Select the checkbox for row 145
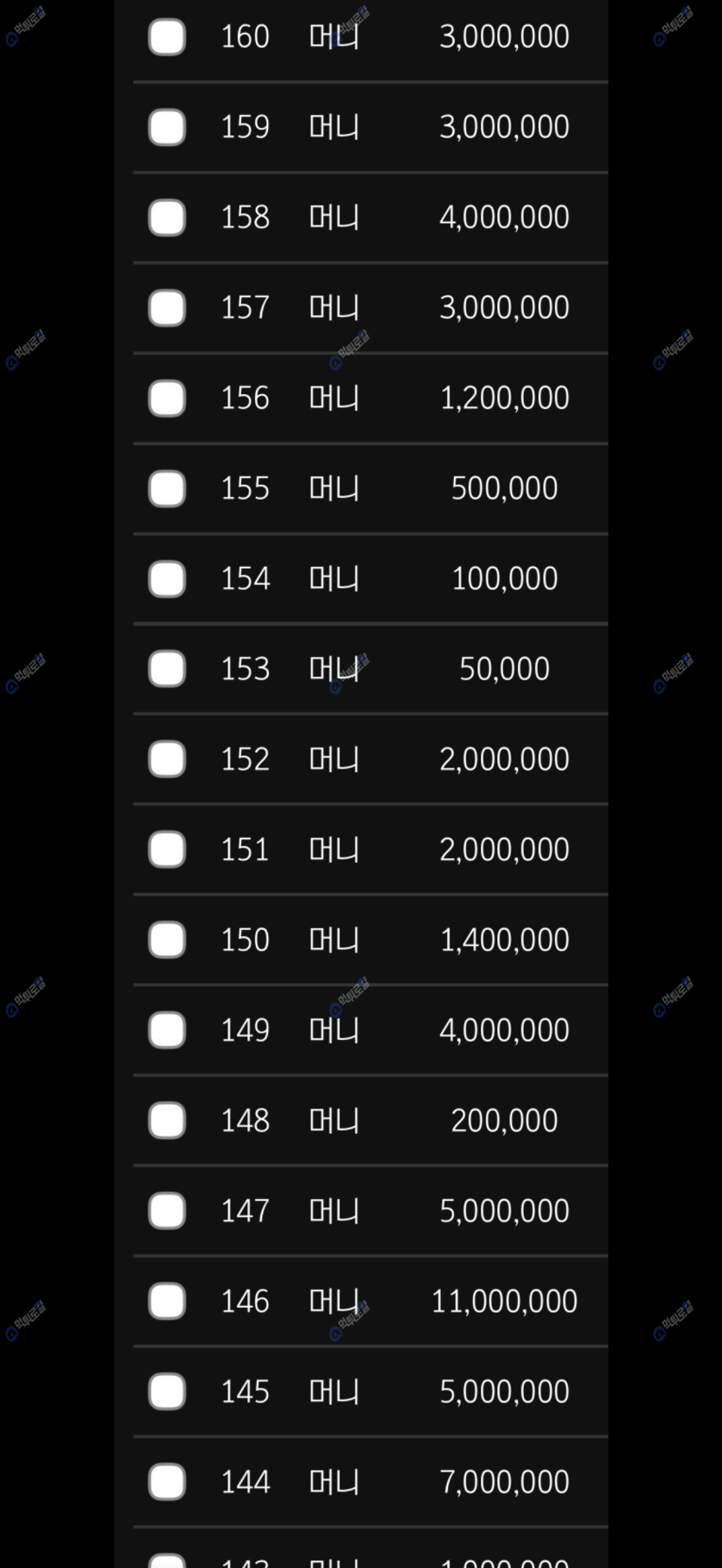This screenshot has height=1568, width=722. [167, 1392]
